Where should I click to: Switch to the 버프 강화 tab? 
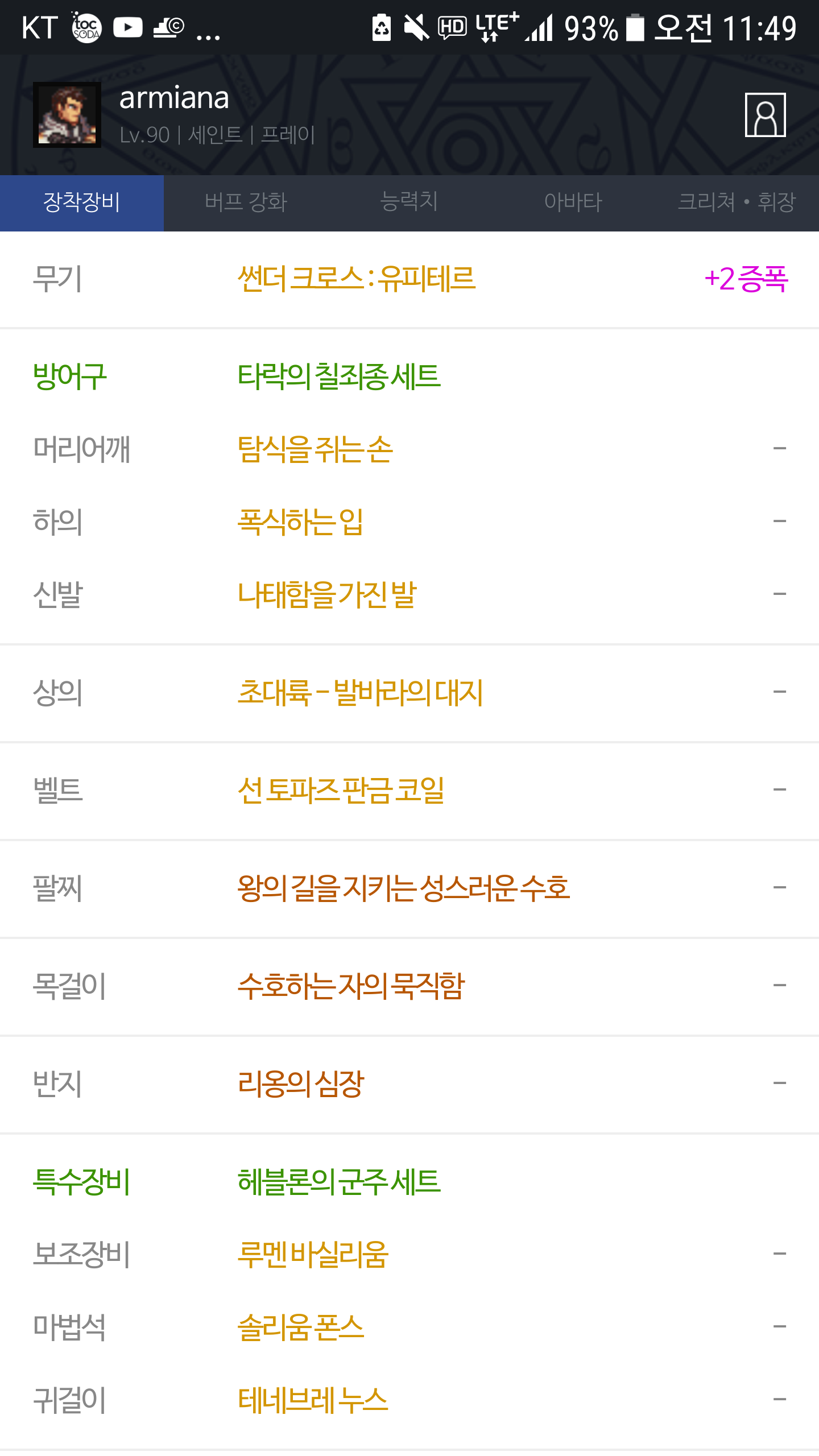tap(246, 202)
